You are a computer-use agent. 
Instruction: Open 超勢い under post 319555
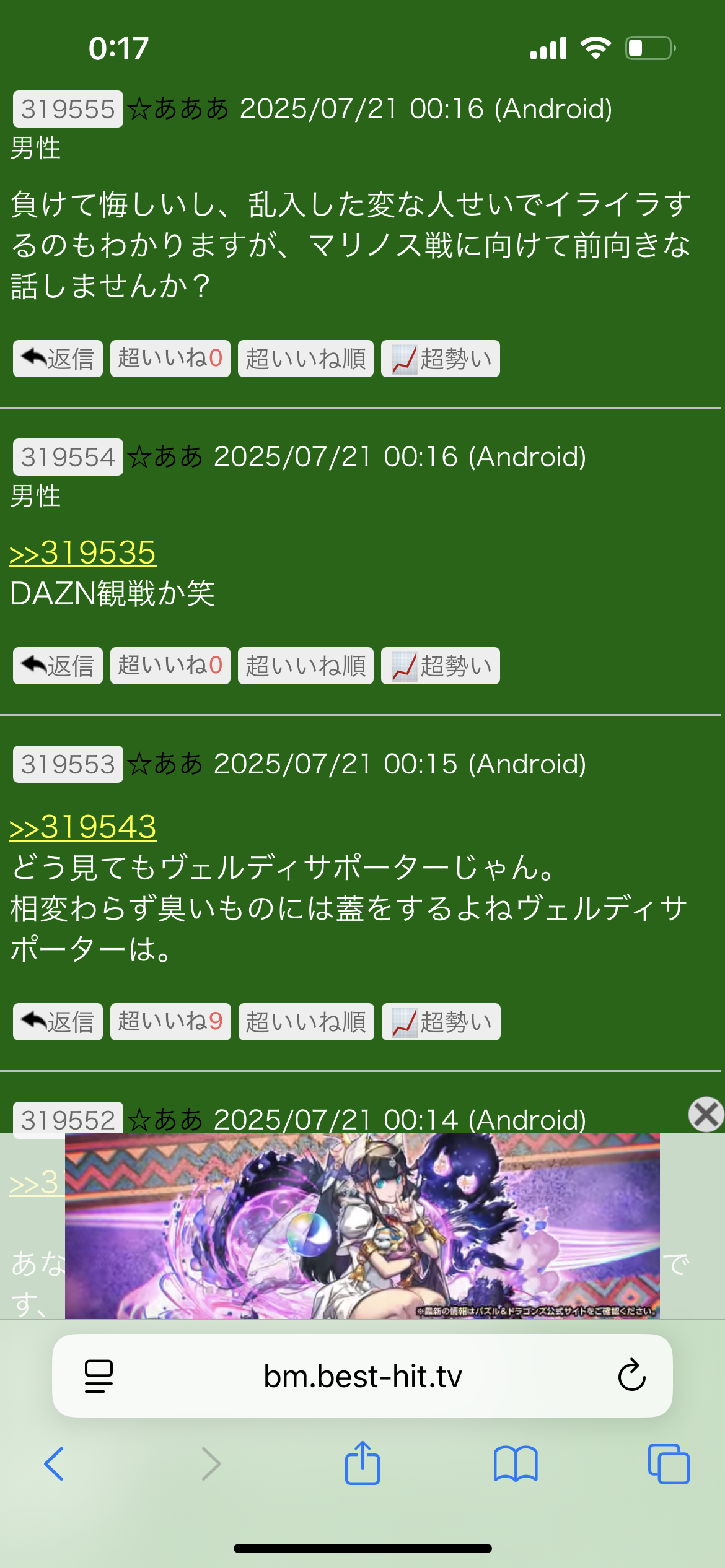coord(440,359)
